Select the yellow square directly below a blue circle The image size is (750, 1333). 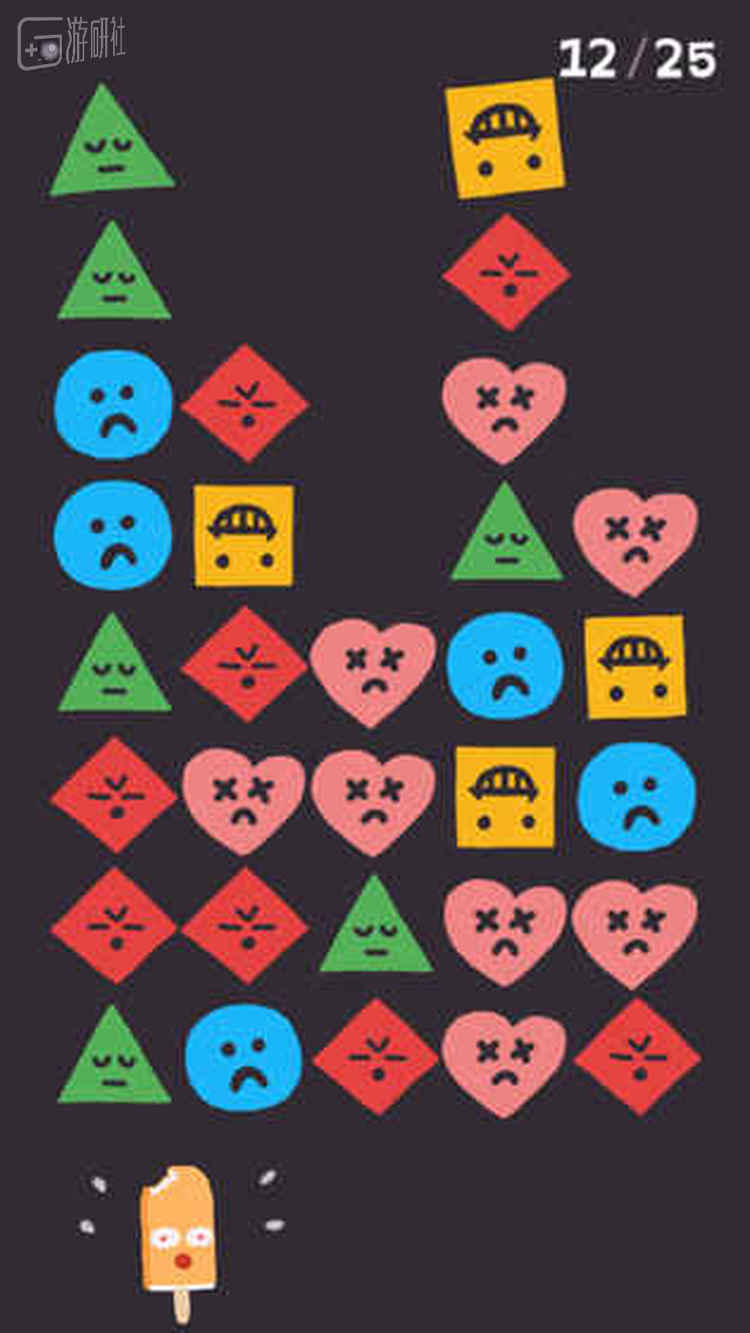pyautogui.click(x=505, y=796)
